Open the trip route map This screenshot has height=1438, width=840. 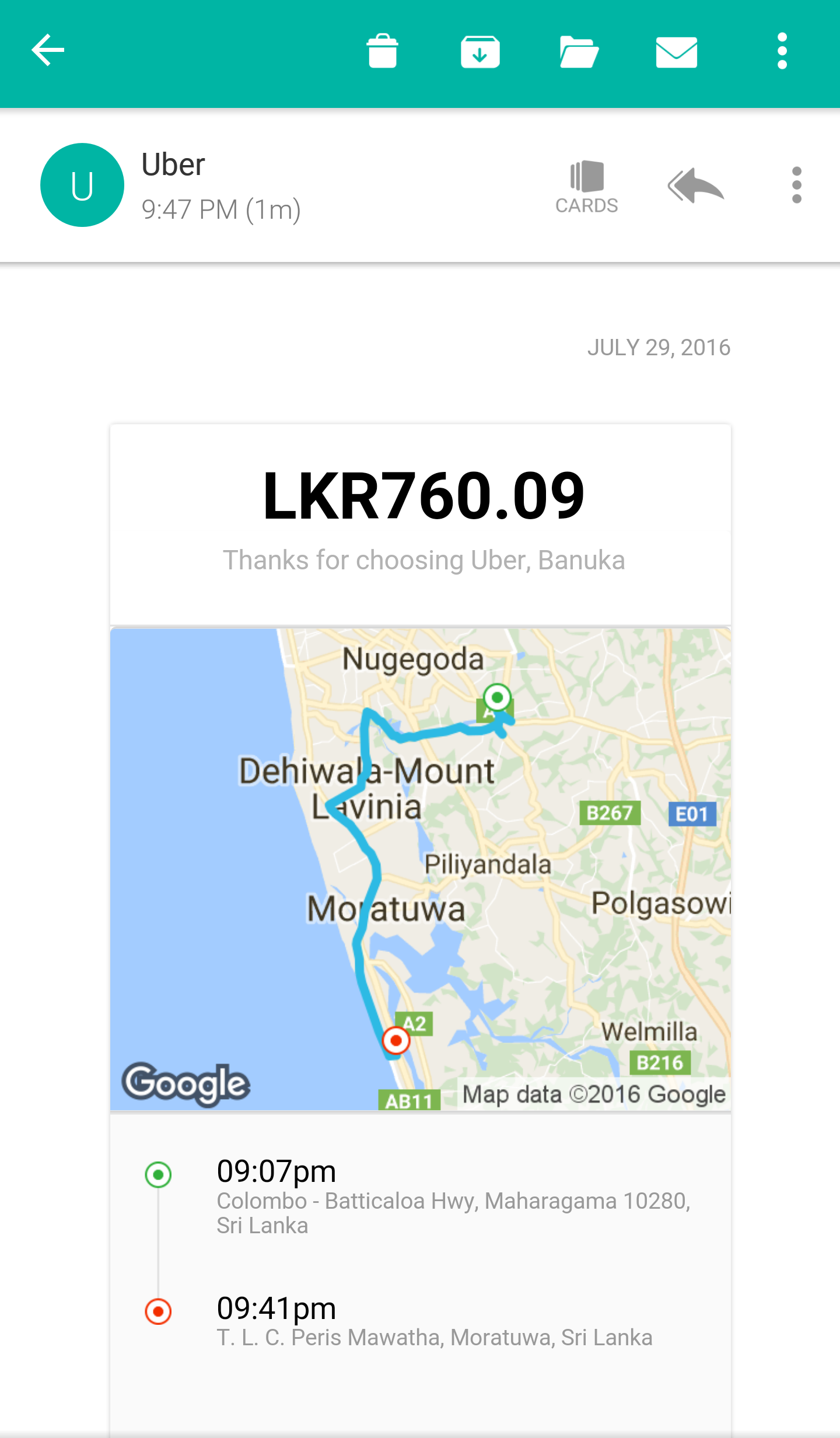click(420, 869)
